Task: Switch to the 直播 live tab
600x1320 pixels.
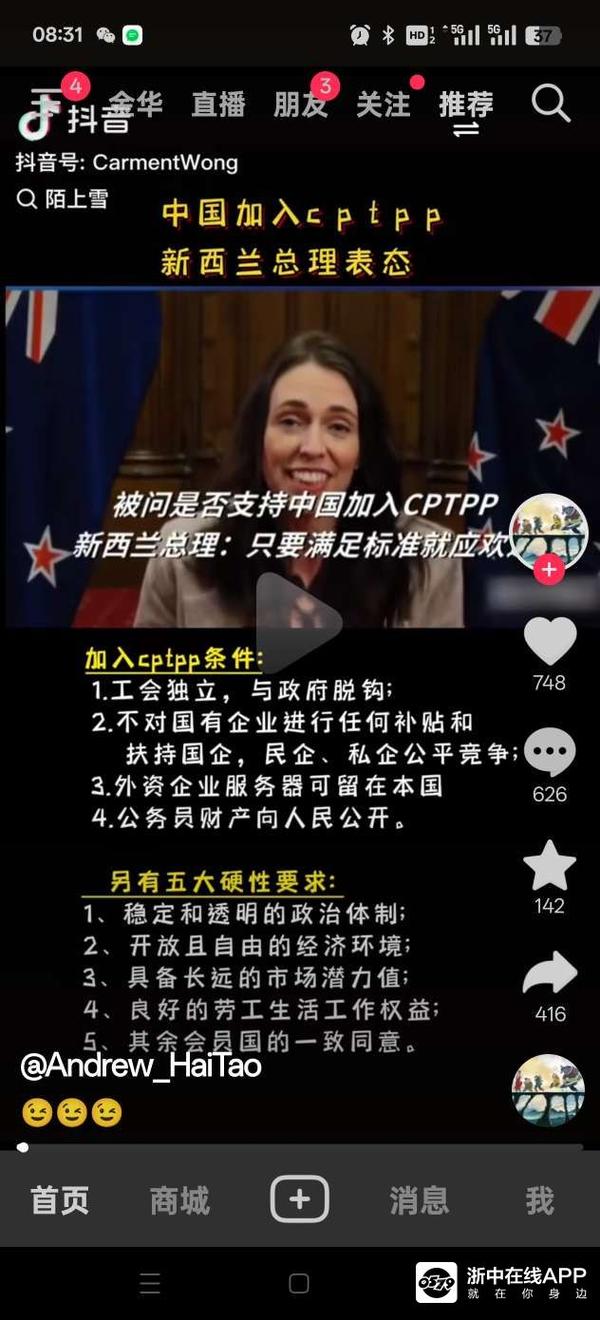Action: point(218,103)
